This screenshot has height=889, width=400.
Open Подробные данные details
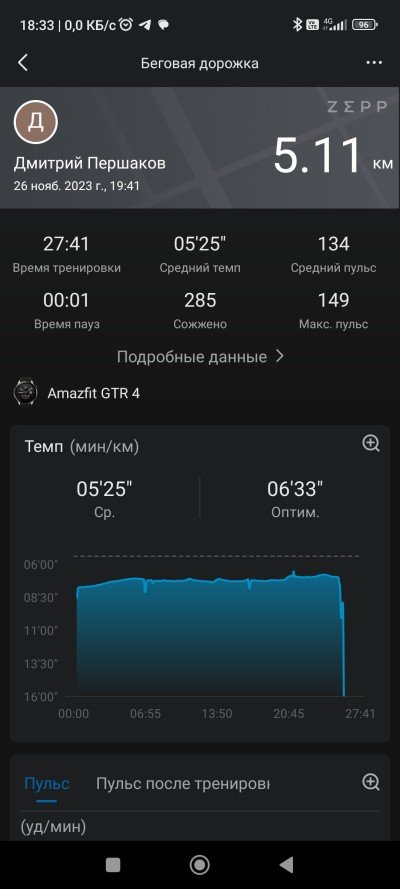[x=200, y=357]
